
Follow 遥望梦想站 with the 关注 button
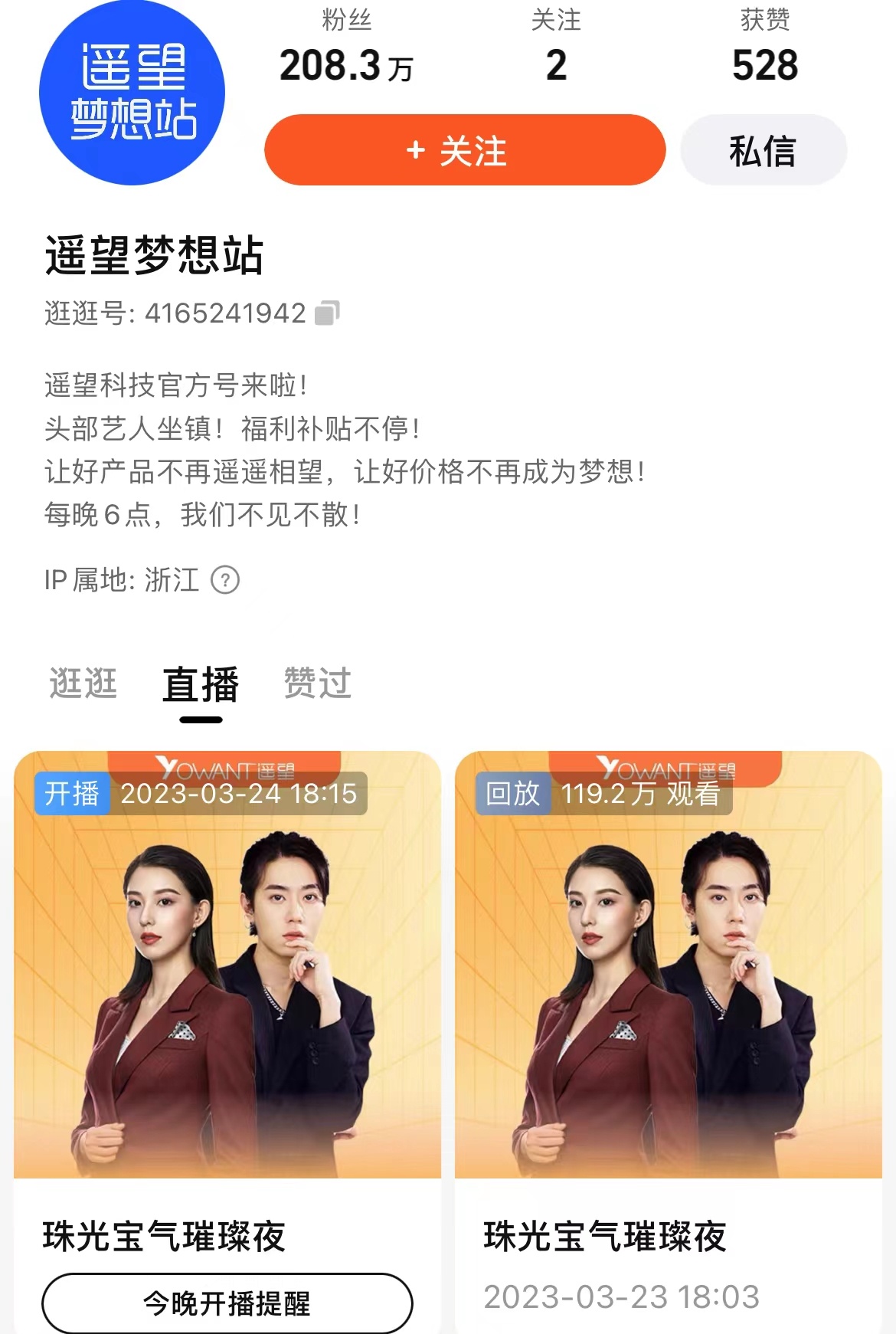pyautogui.click(x=464, y=150)
